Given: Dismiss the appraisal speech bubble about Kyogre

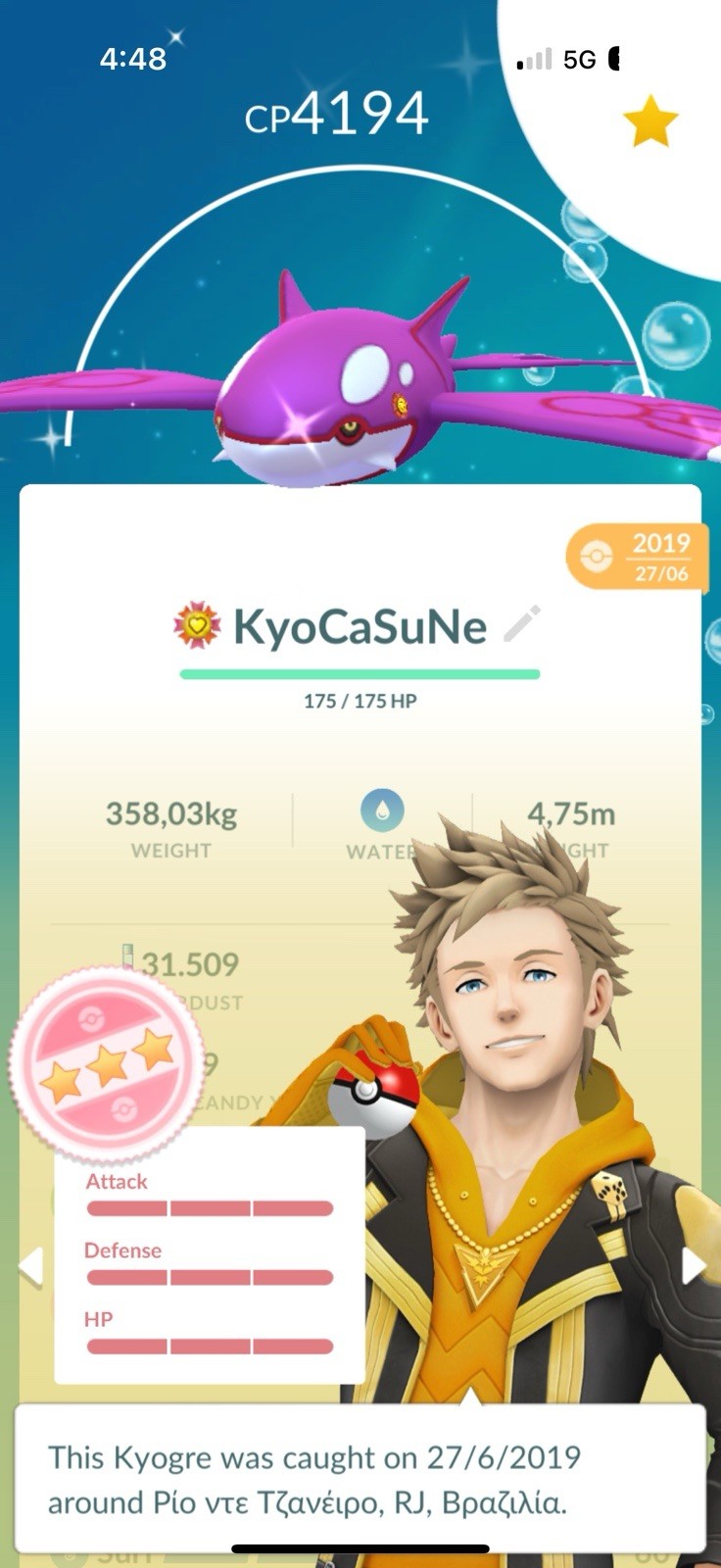Looking at the screenshot, I should point(360,1478).
